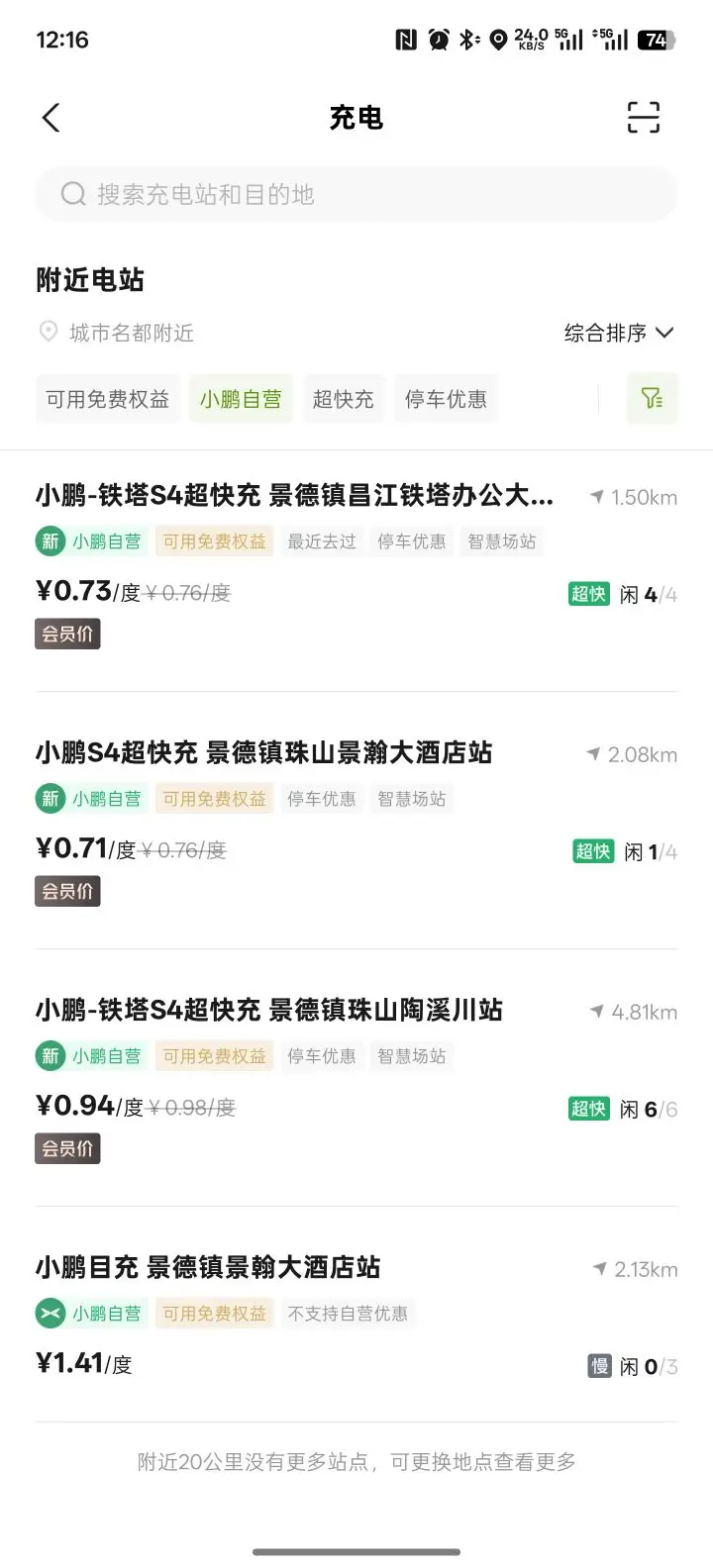Open the 景德镇珠山陶溪川站 charging station
The image size is (713, 1568).
tap(269, 1010)
